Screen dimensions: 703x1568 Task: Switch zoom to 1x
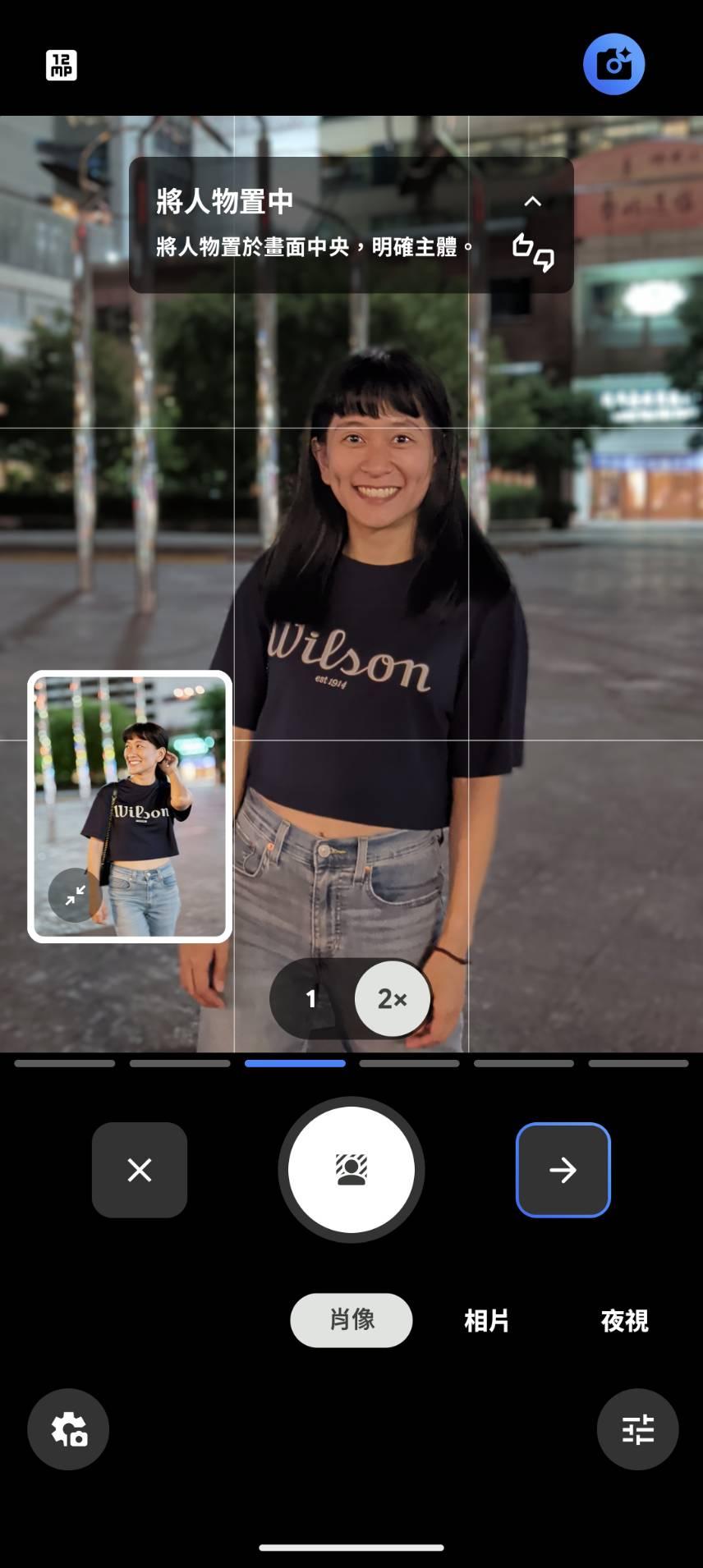click(311, 998)
